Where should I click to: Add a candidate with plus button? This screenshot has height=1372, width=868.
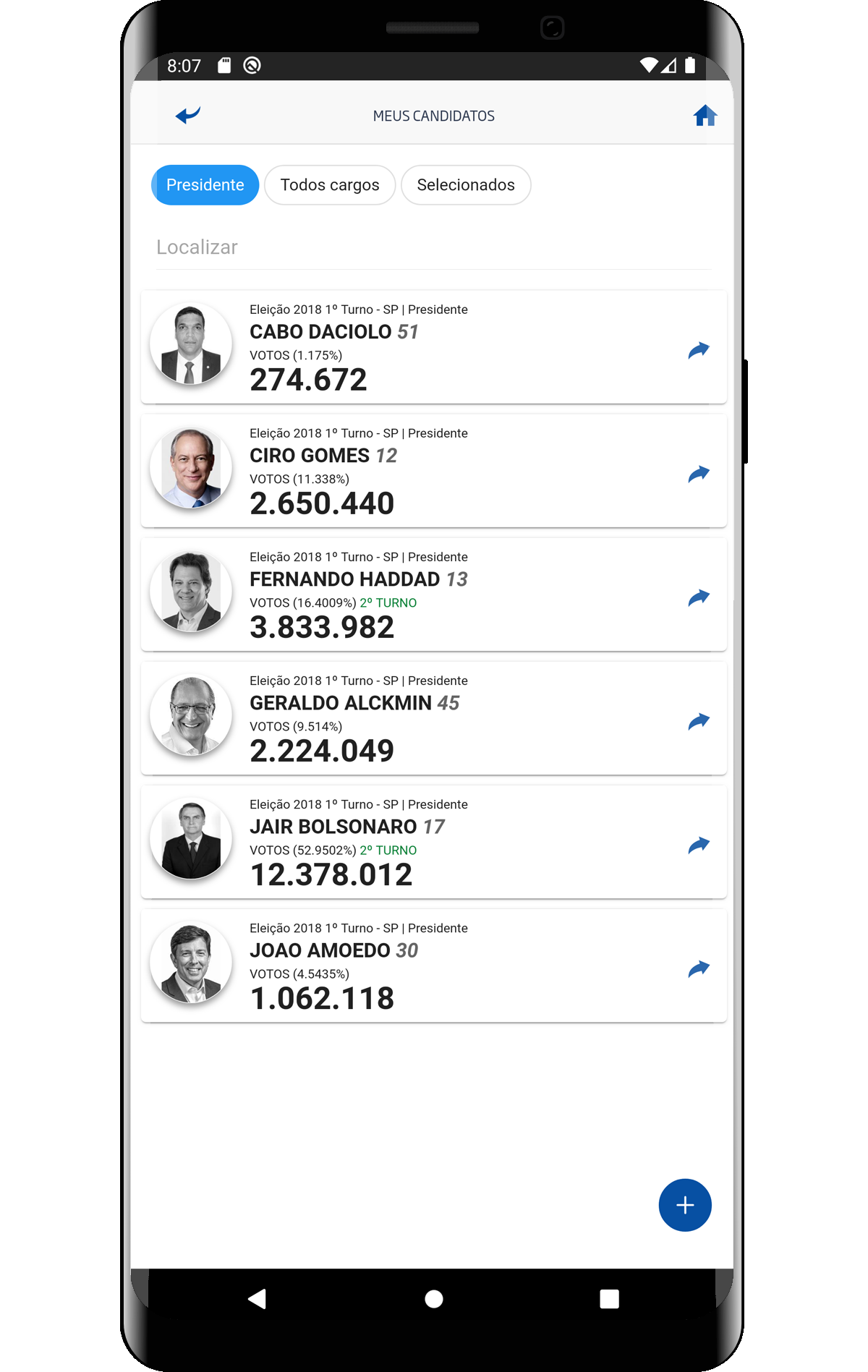(684, 1205)
